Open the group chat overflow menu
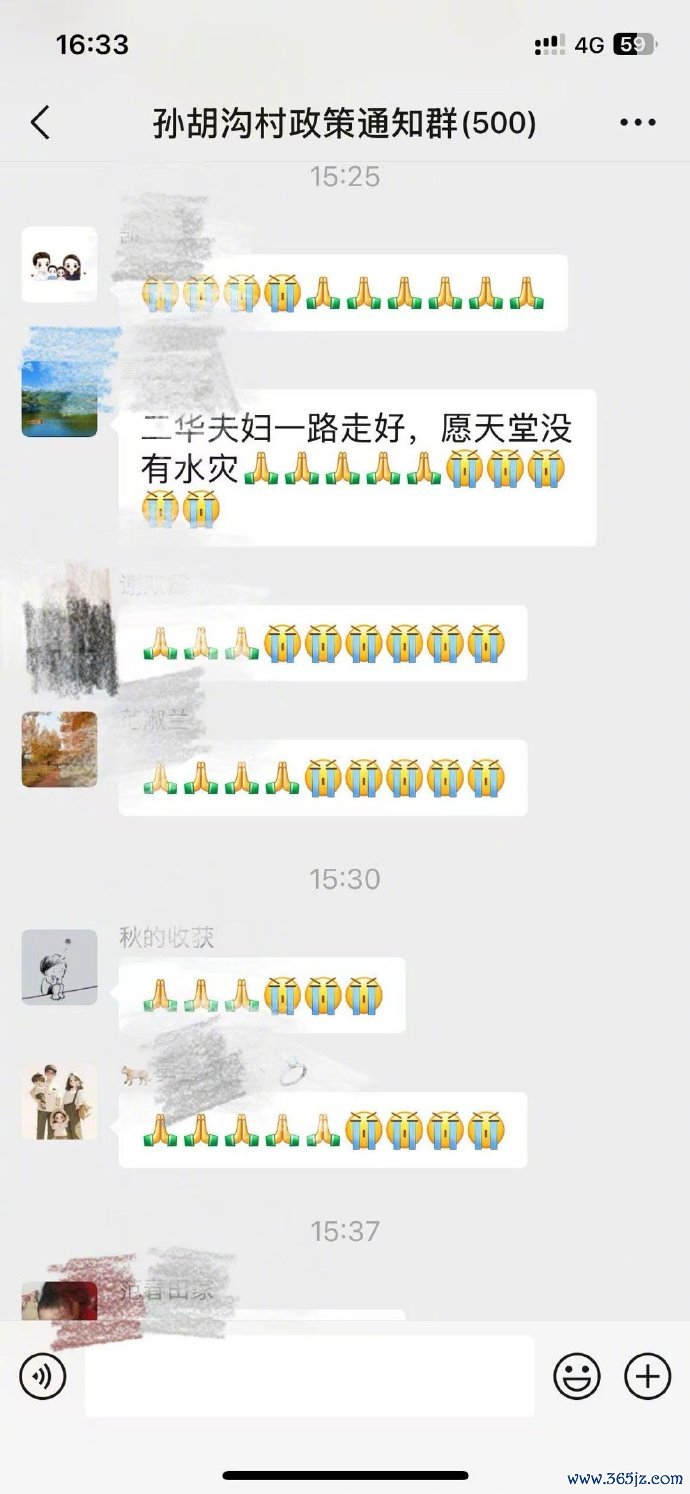The image size is (690, 1494). coord(637,123)
